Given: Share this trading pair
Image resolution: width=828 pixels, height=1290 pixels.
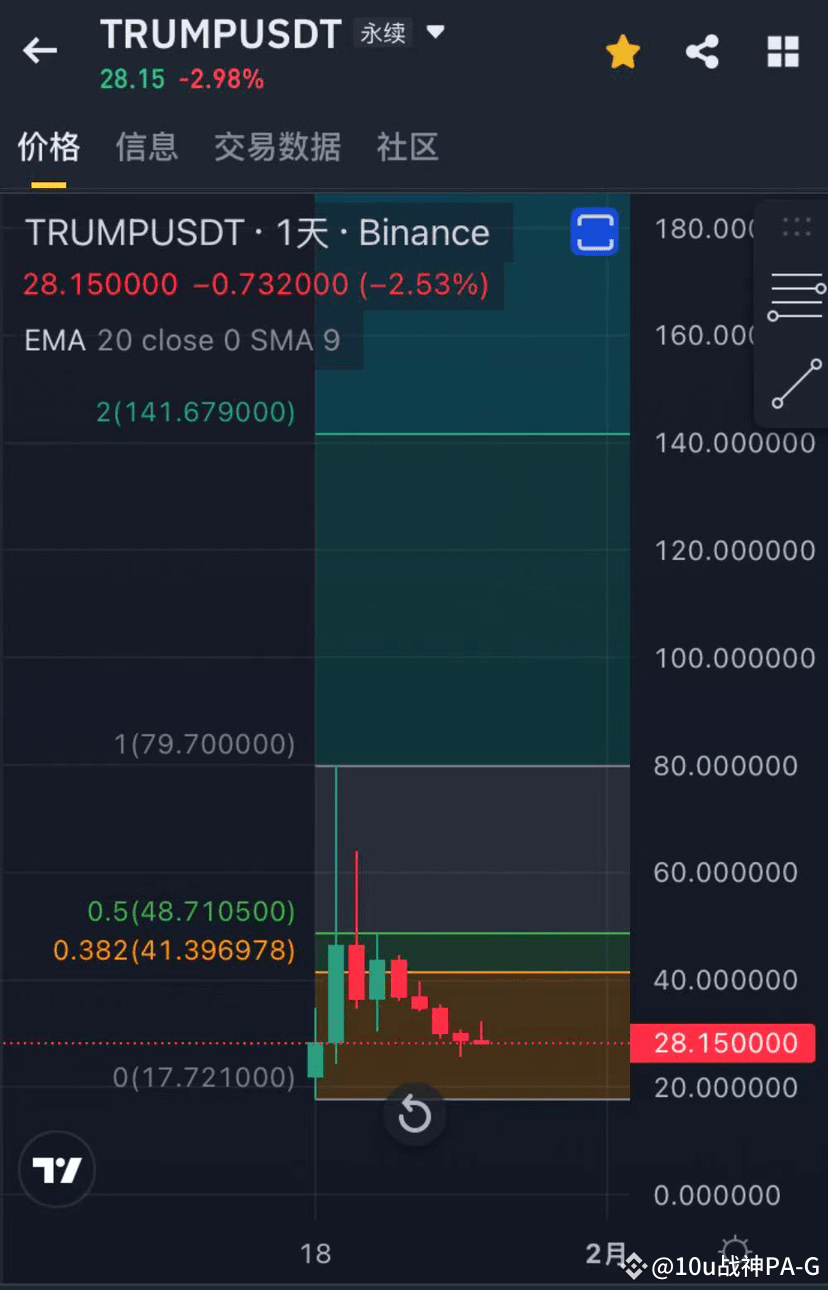Looking at the screenshot, I should pyautogui.click(x=702, y=52).
